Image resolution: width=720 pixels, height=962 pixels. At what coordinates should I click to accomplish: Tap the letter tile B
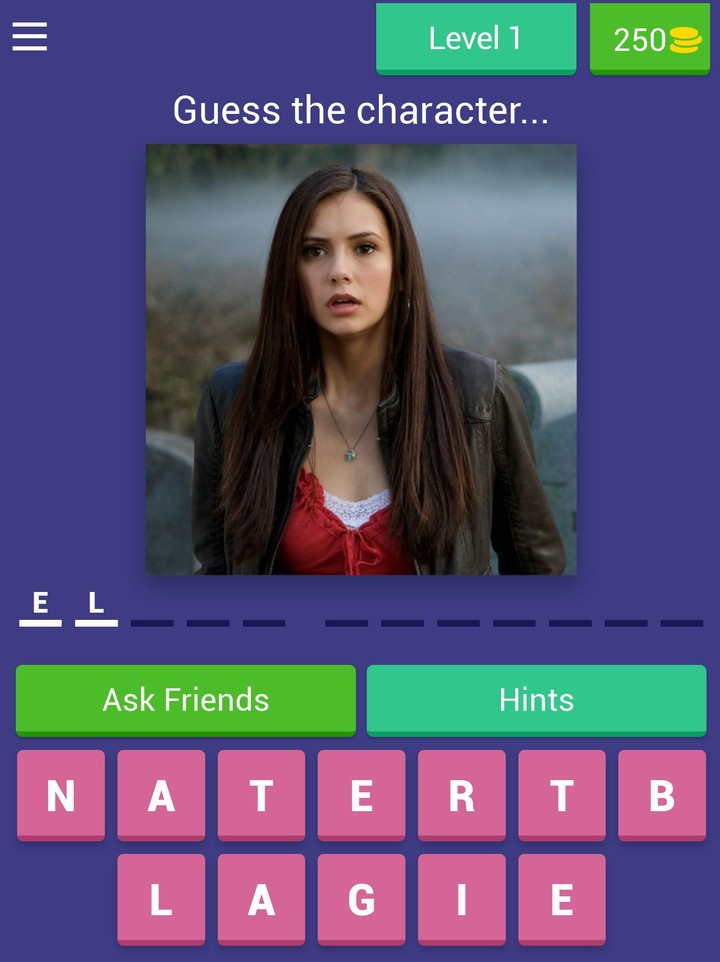pyautogui.click(x=660, y=797)
